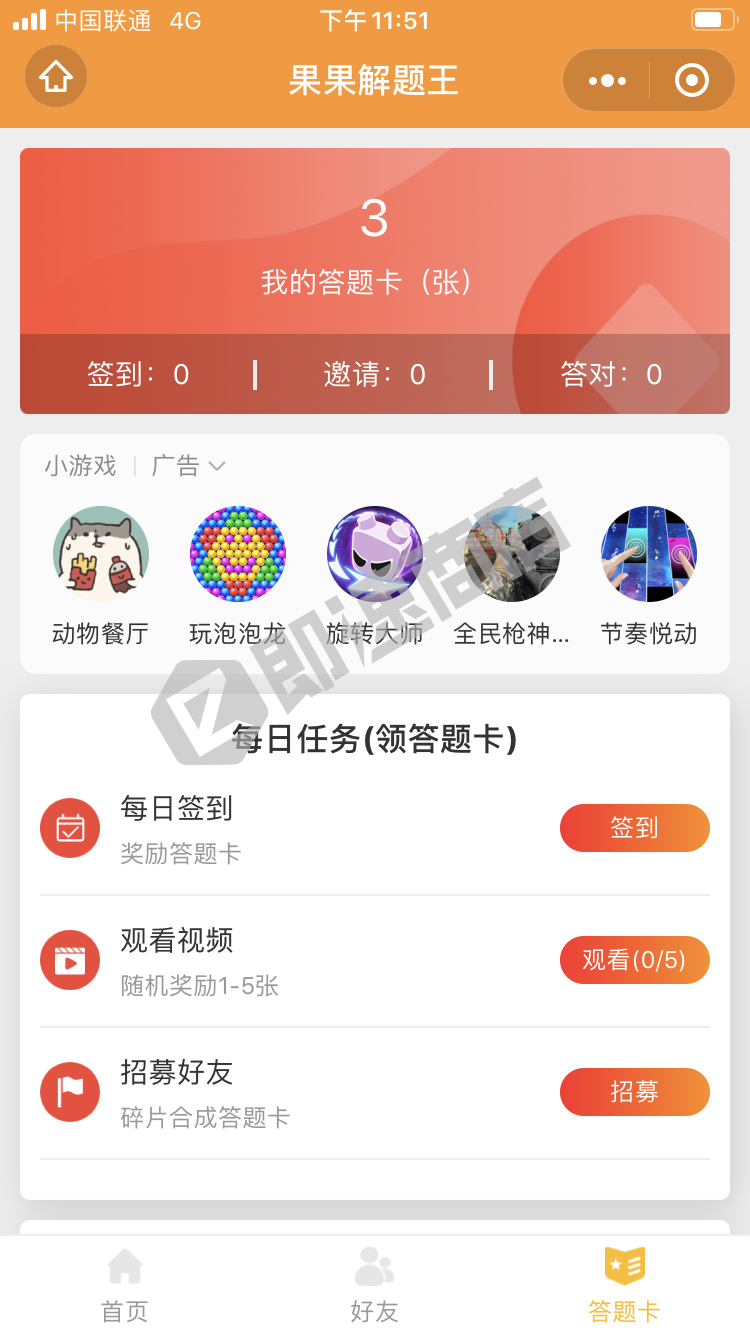Tap the 招募 button to recruit friends

point(634,1092)
